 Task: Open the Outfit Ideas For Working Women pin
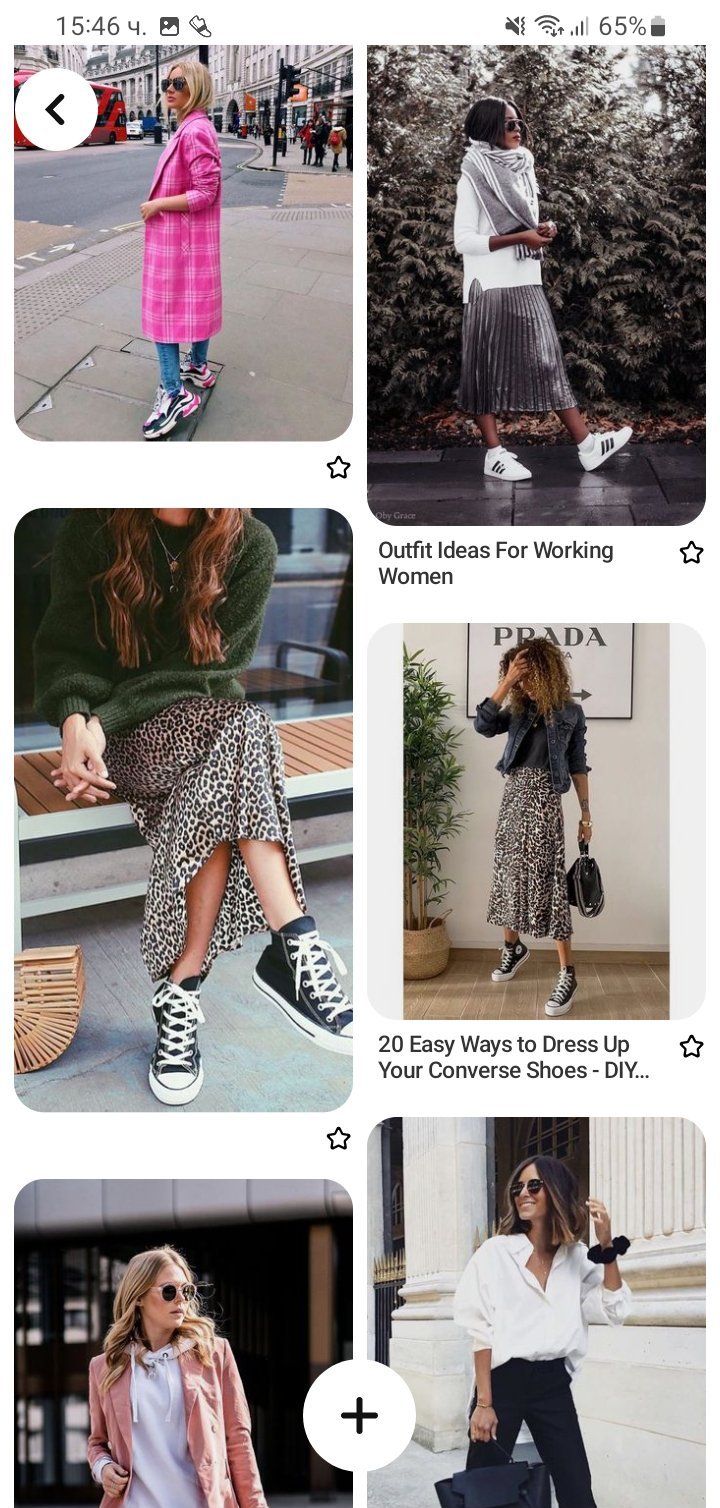(536, 285)
